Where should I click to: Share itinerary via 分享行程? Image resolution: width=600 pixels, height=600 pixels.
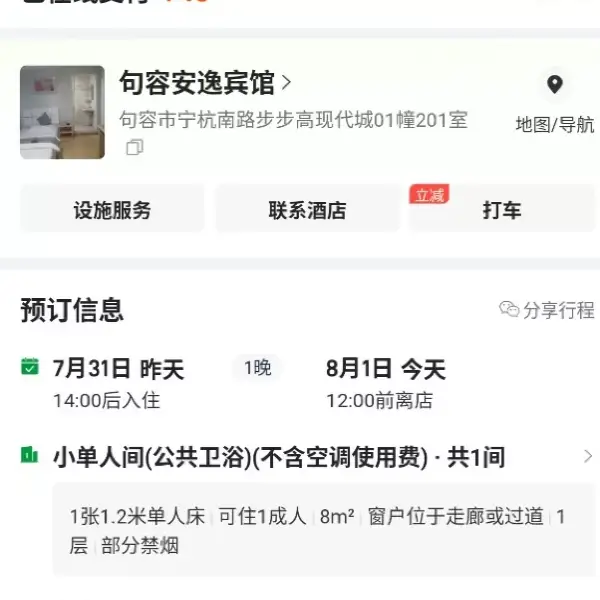pyautogui.click(x=547, y=310)
